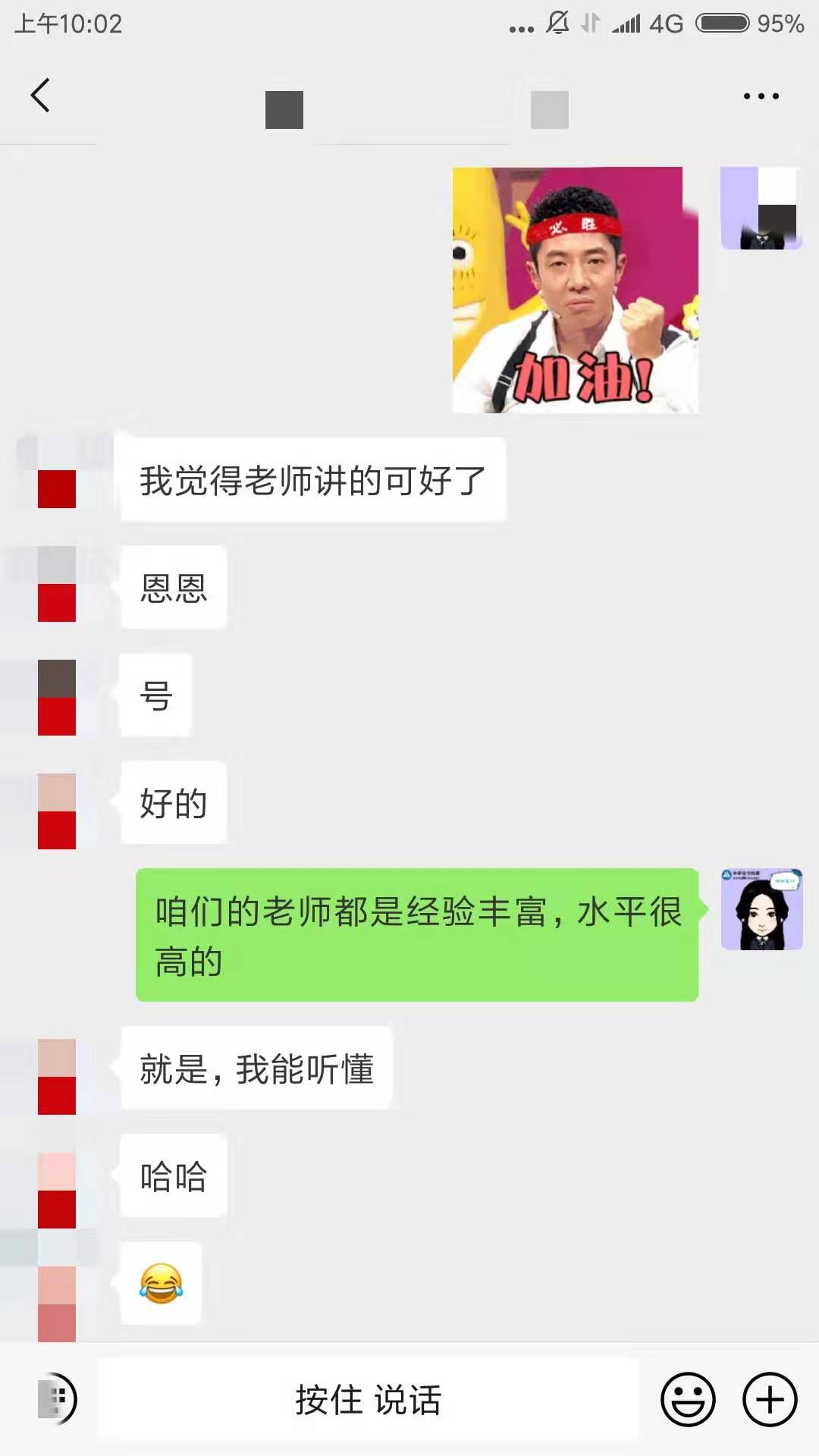Image resolution: width=819 pixels, height=1456 pixels.
Task: Tap the time display in status bar
Action: coord(66,24)
